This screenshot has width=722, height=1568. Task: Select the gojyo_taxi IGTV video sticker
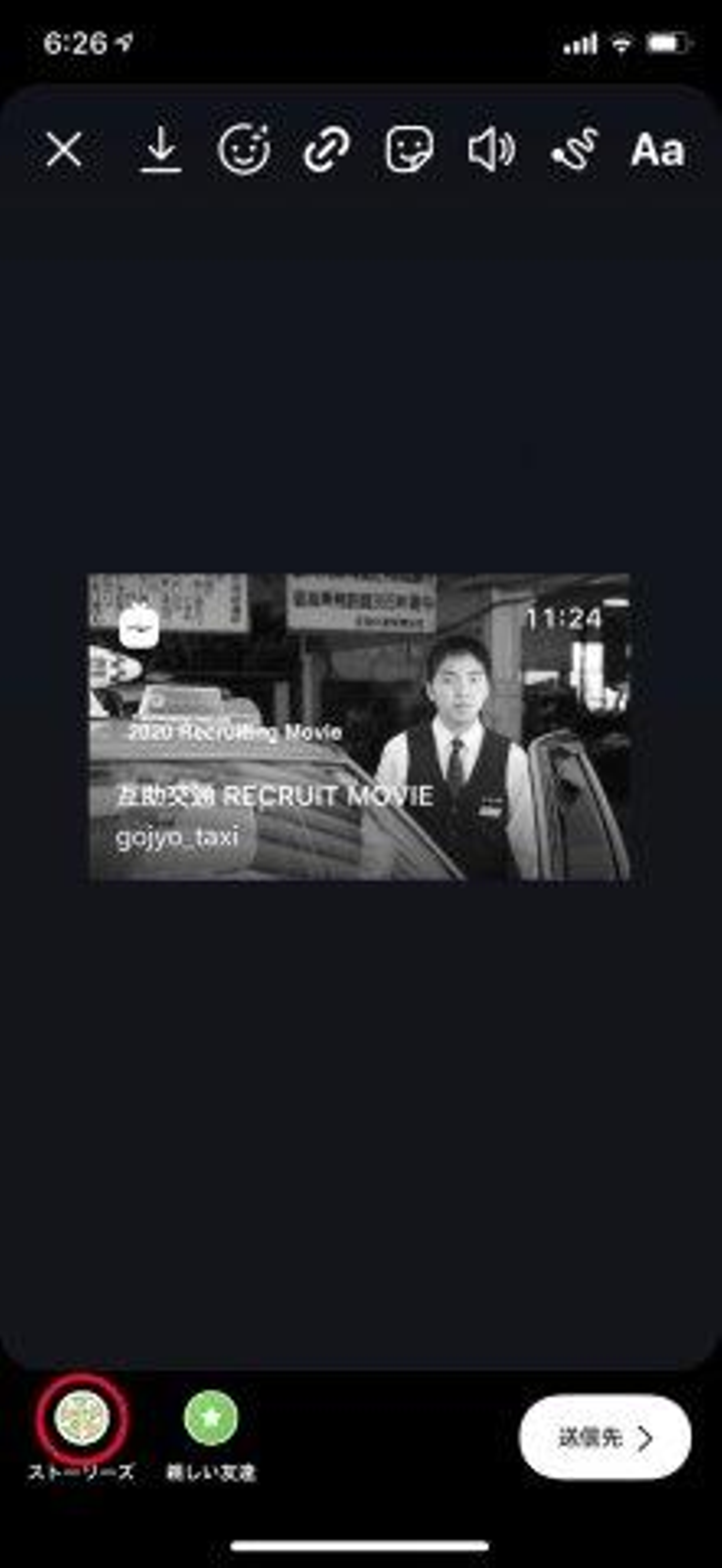click(360, 726)
